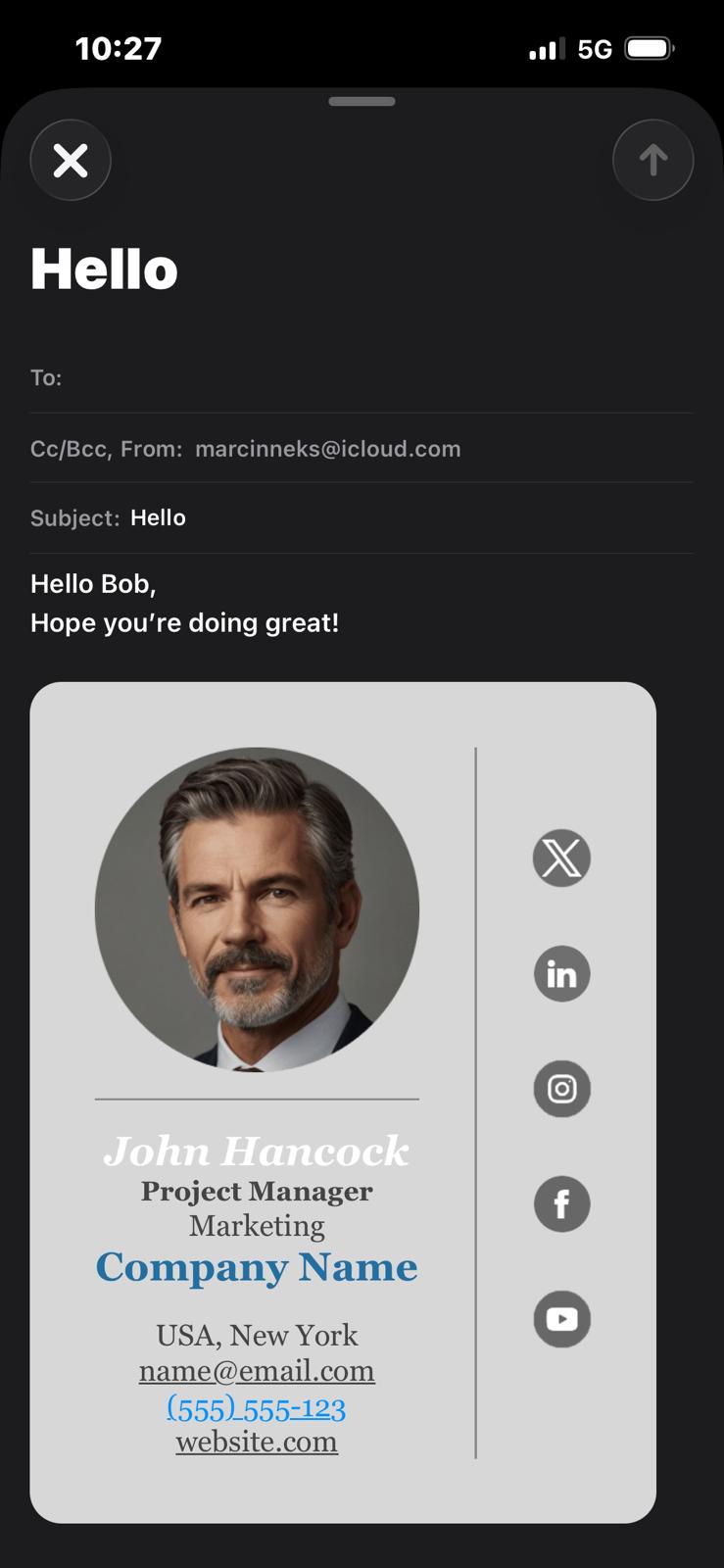Open the YouTube icon in signature
The height and width of the screenshot is (1568, 724).
561,1319
